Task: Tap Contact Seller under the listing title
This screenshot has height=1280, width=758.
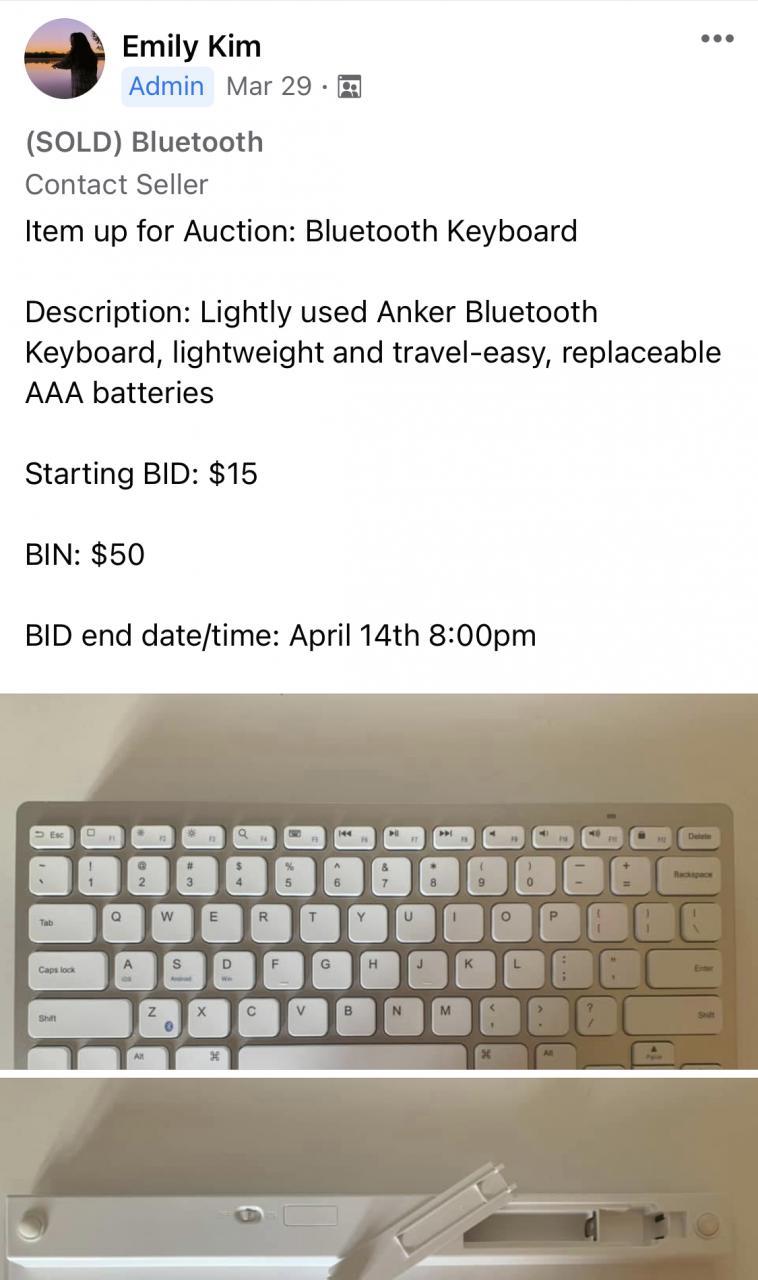Action: point(116,185)
